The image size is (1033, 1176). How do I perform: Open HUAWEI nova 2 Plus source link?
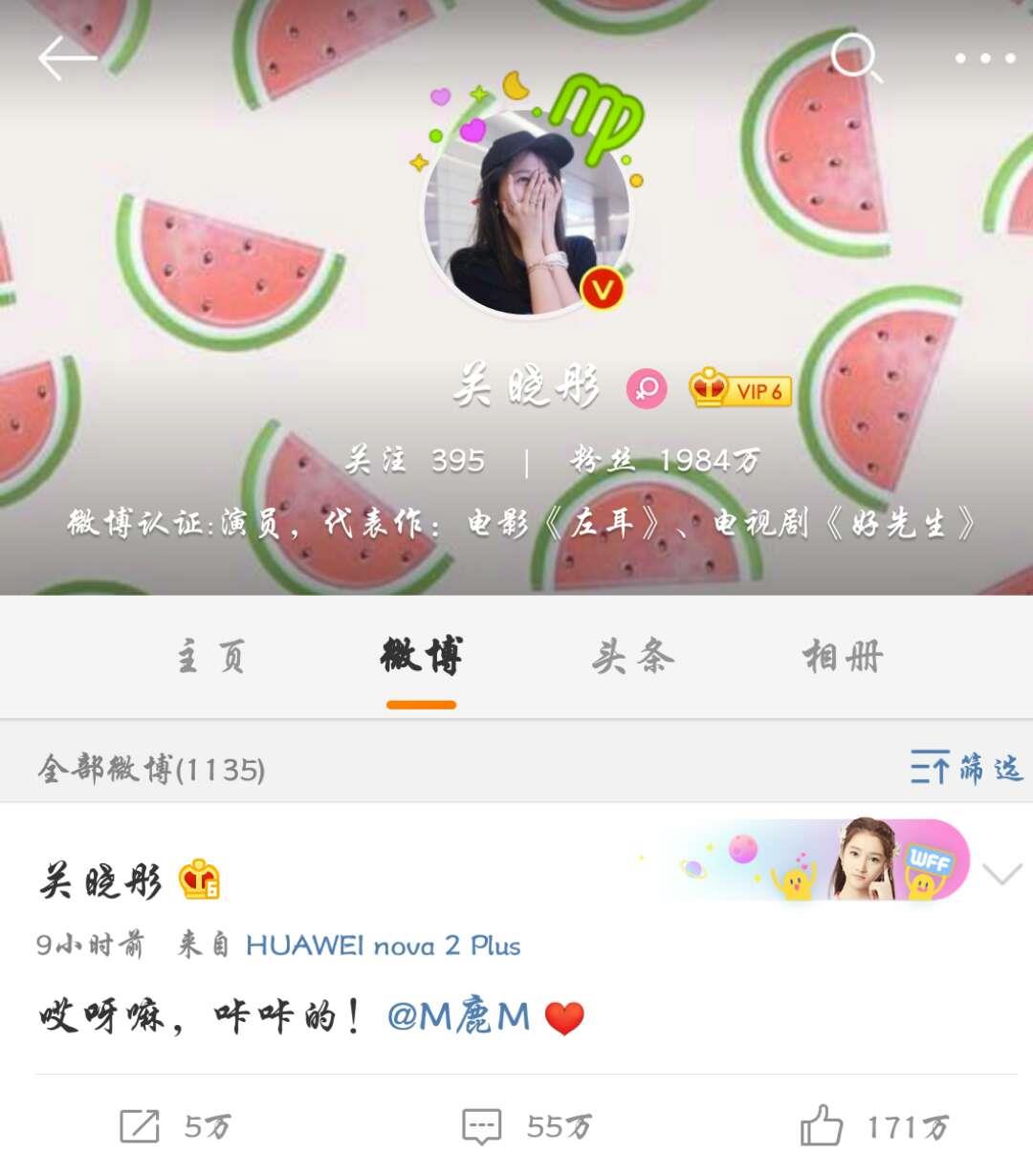click(383, 946)
